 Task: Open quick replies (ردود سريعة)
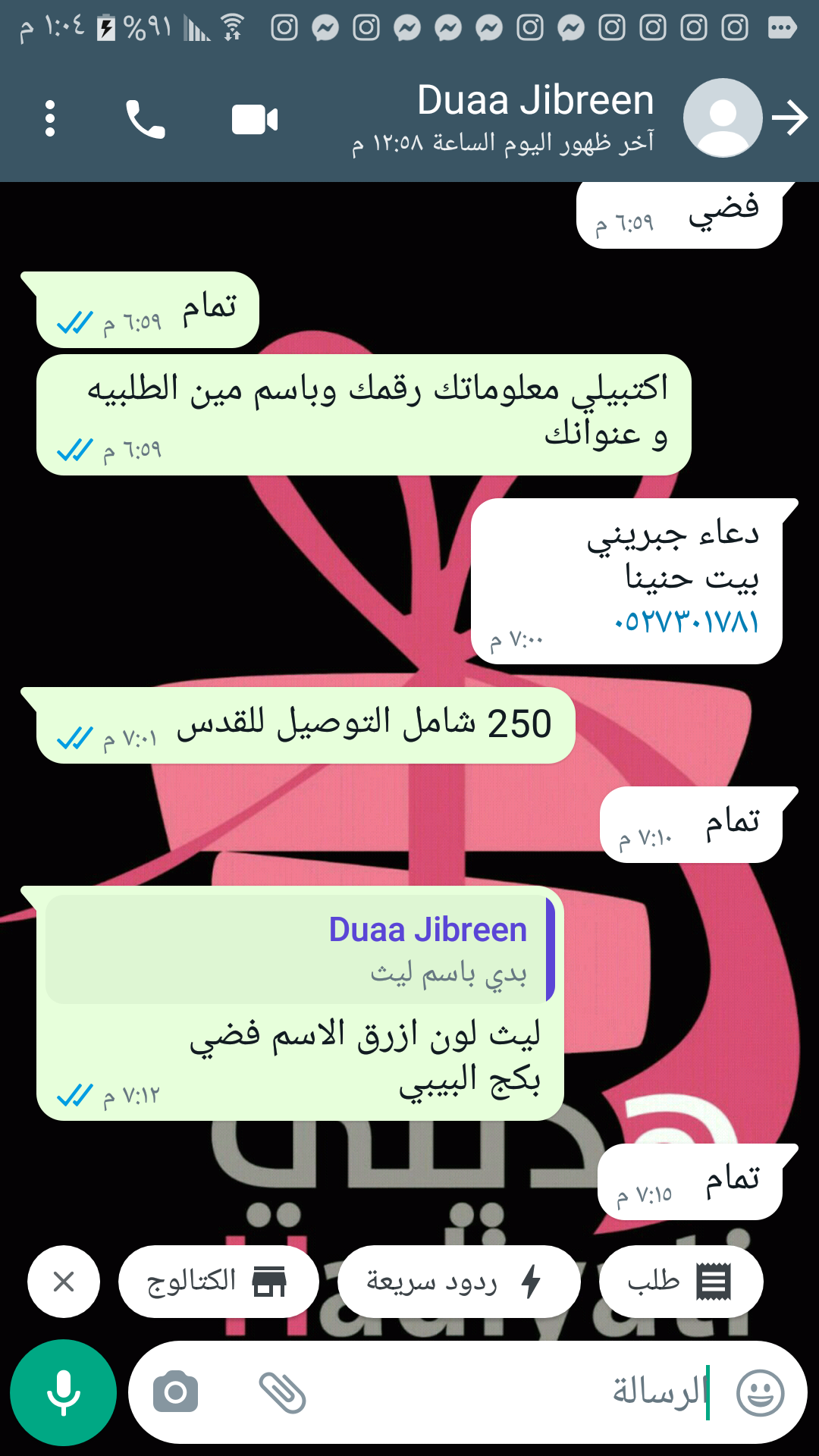pyautogui.click(x=458, y=1282)
